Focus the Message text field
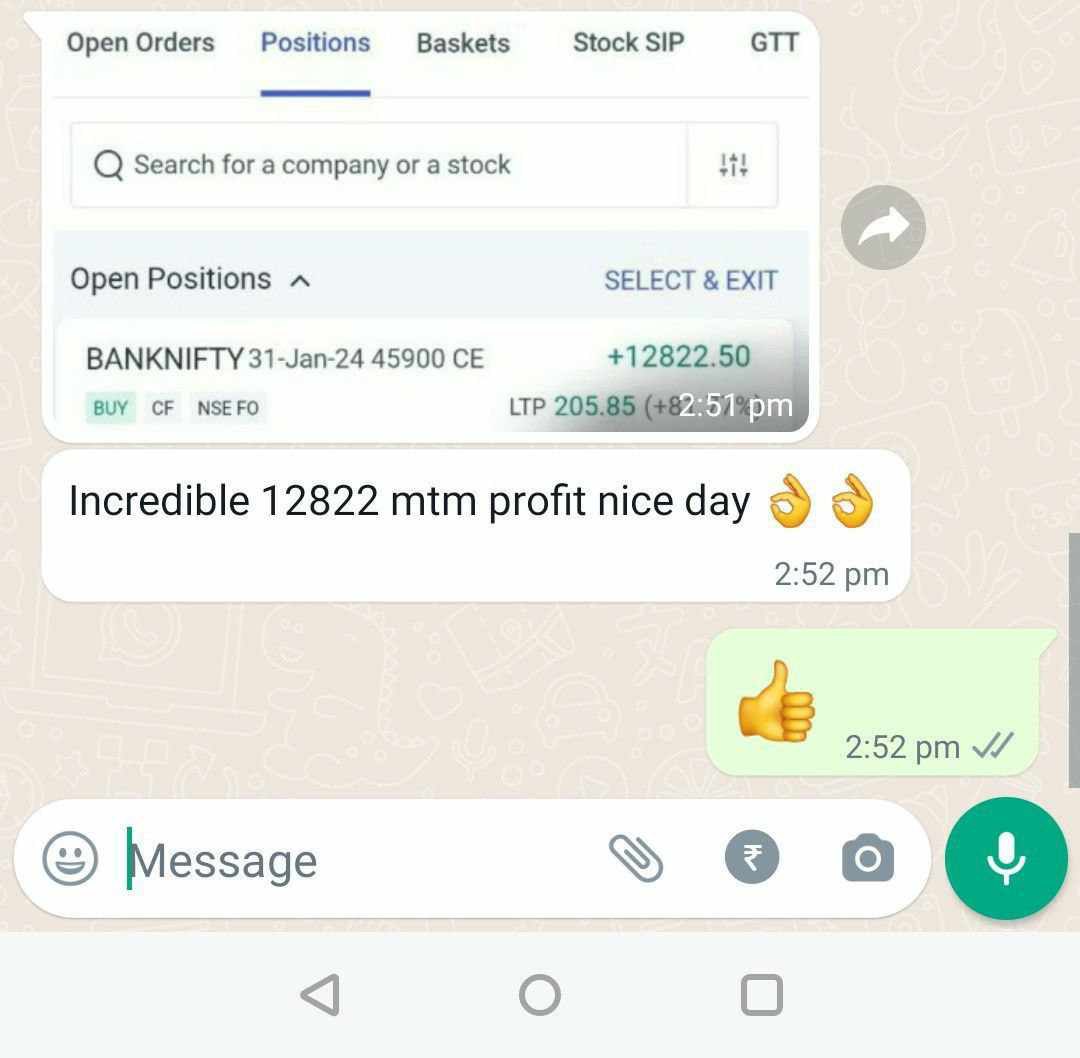The width and height of the screenshot is (1080, 1058). click(x=360, y=860)
